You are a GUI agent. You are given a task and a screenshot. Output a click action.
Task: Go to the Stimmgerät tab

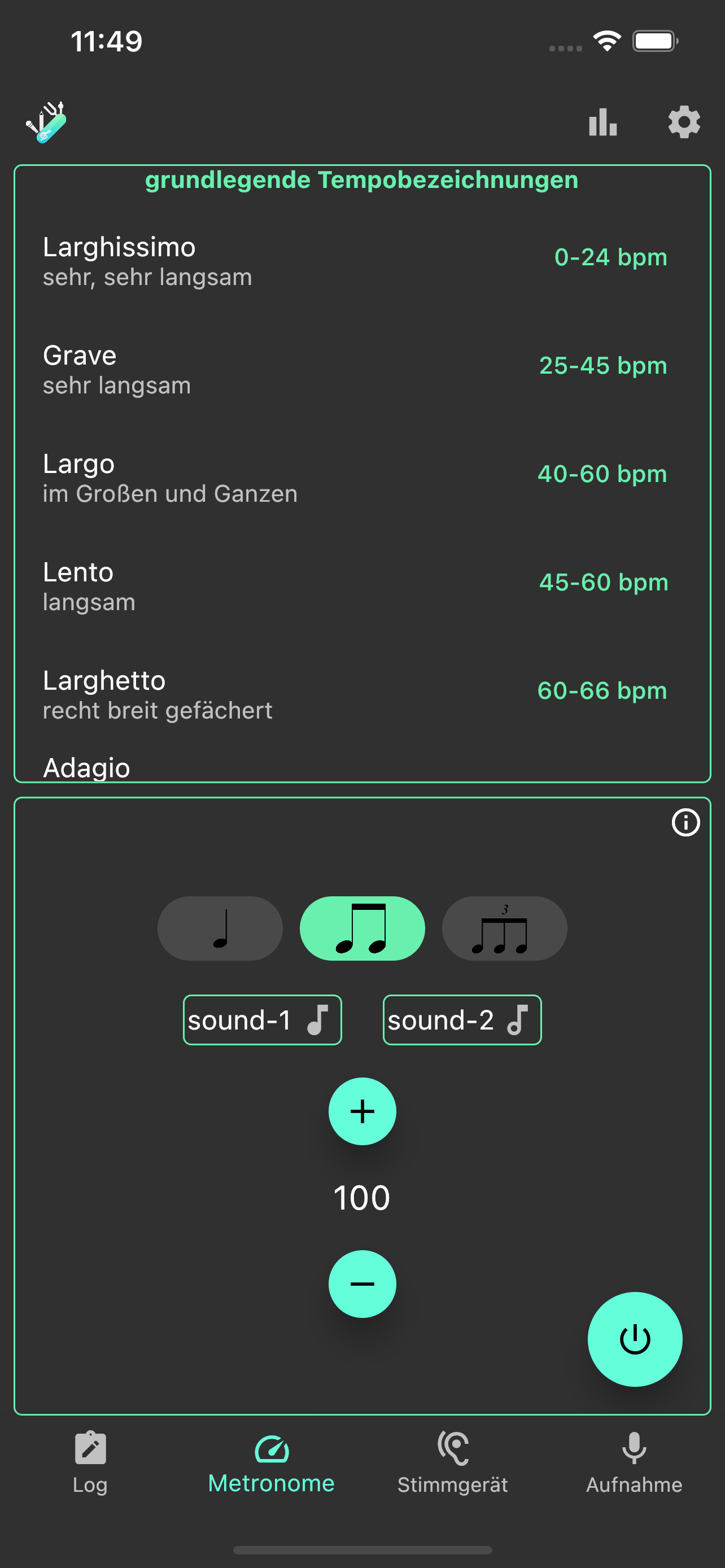(x=452, y=1462)
